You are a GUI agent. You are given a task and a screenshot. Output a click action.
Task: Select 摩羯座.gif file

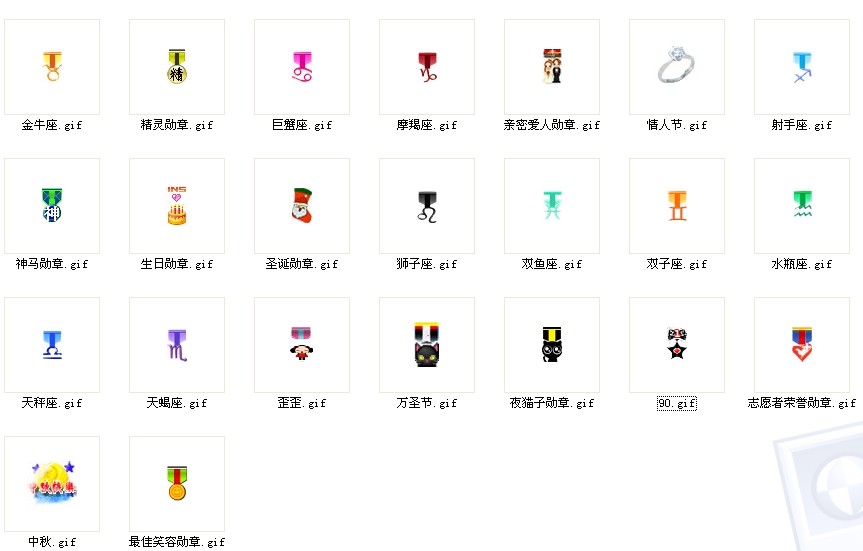(x=427, y=67)
